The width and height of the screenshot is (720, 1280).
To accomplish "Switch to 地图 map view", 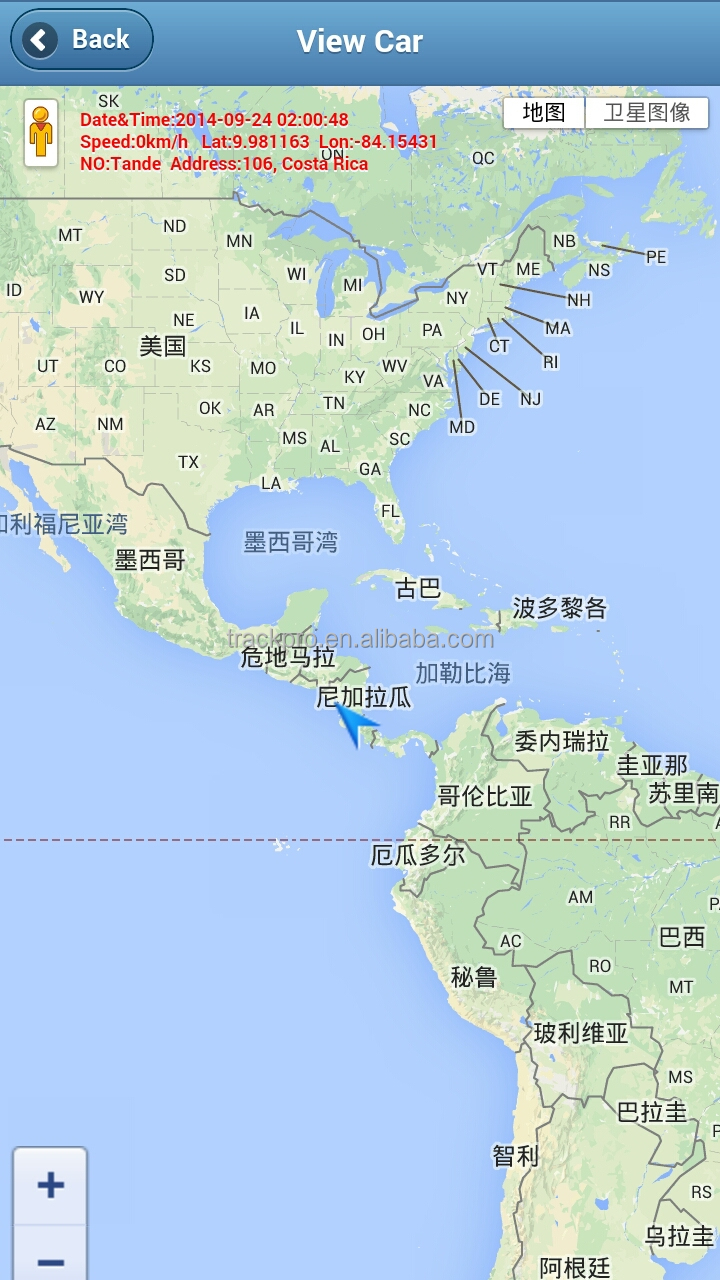I will [544, 112].
